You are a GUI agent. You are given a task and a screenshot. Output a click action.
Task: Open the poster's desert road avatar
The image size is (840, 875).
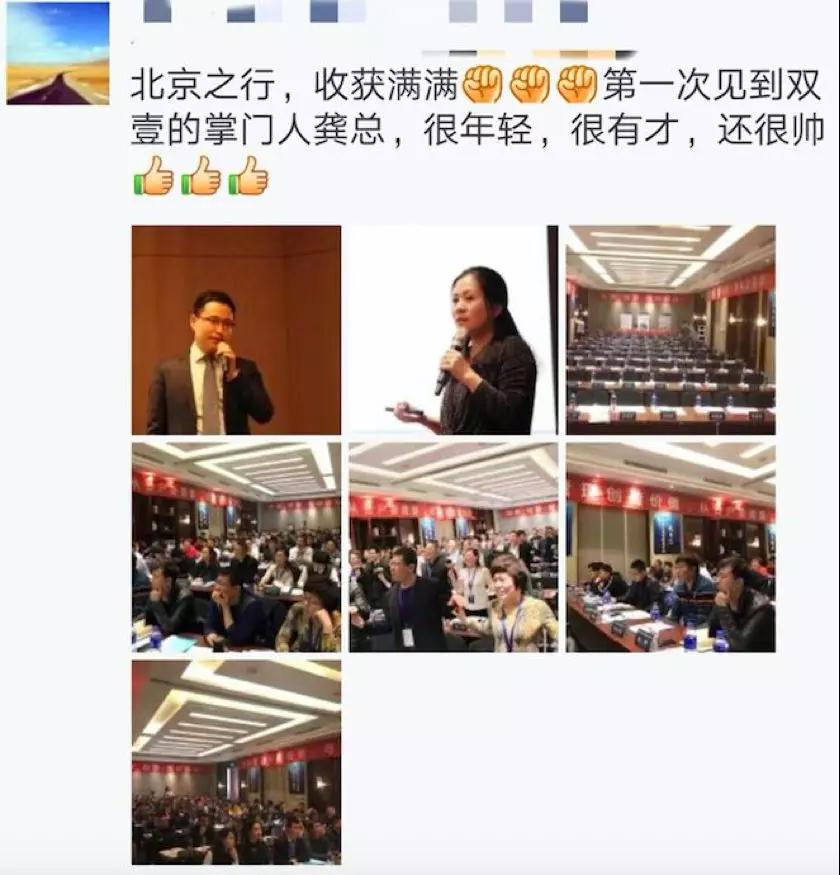click(x=58, y=53)
